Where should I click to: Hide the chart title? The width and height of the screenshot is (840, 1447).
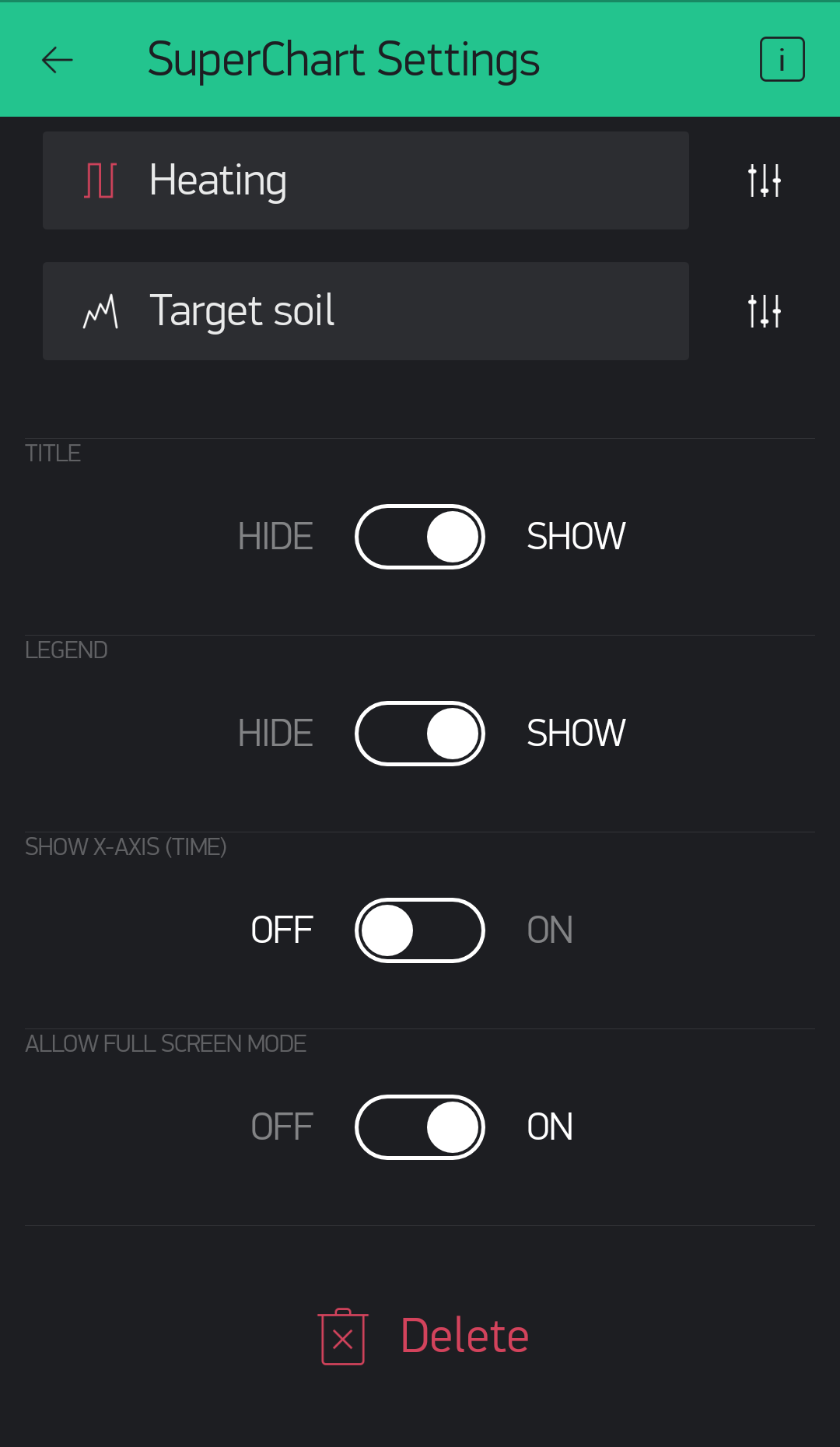click(x=419, y=537)
